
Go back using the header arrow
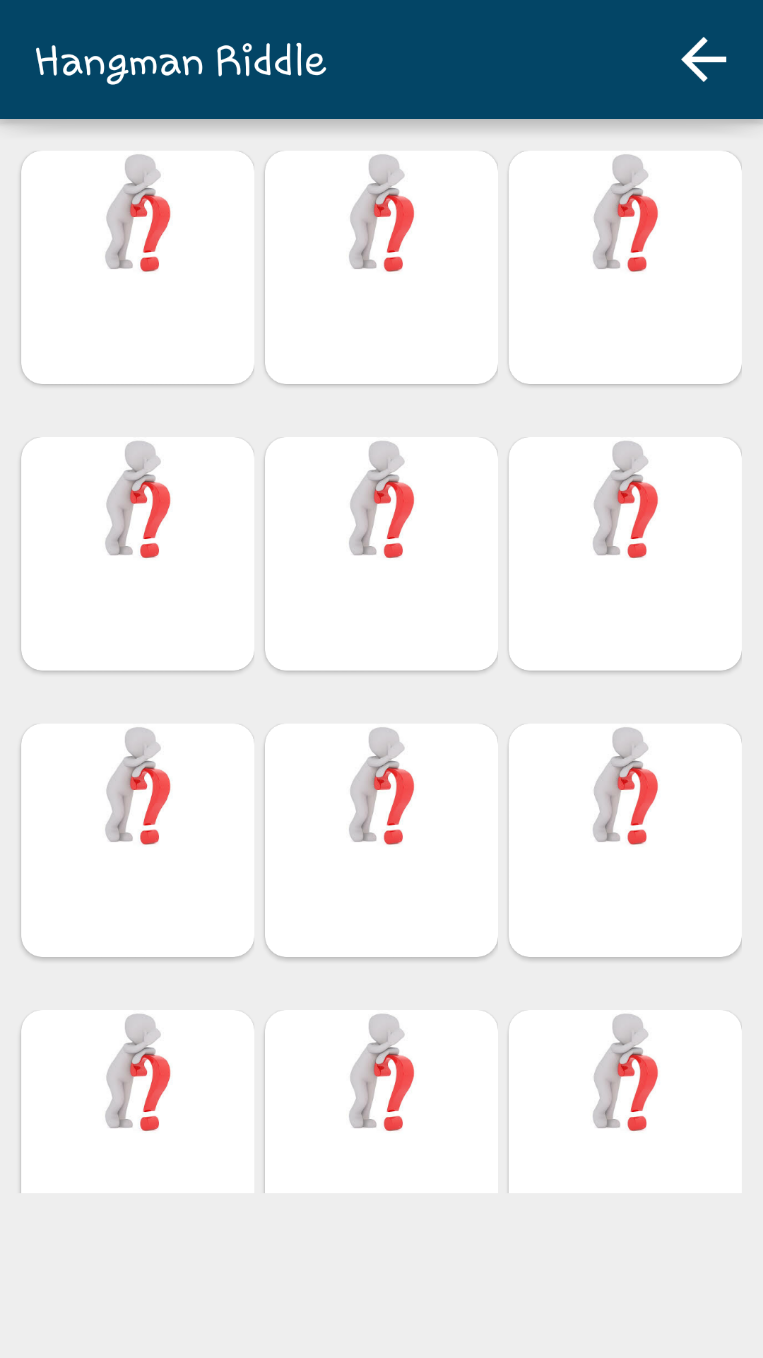point(704,60)
